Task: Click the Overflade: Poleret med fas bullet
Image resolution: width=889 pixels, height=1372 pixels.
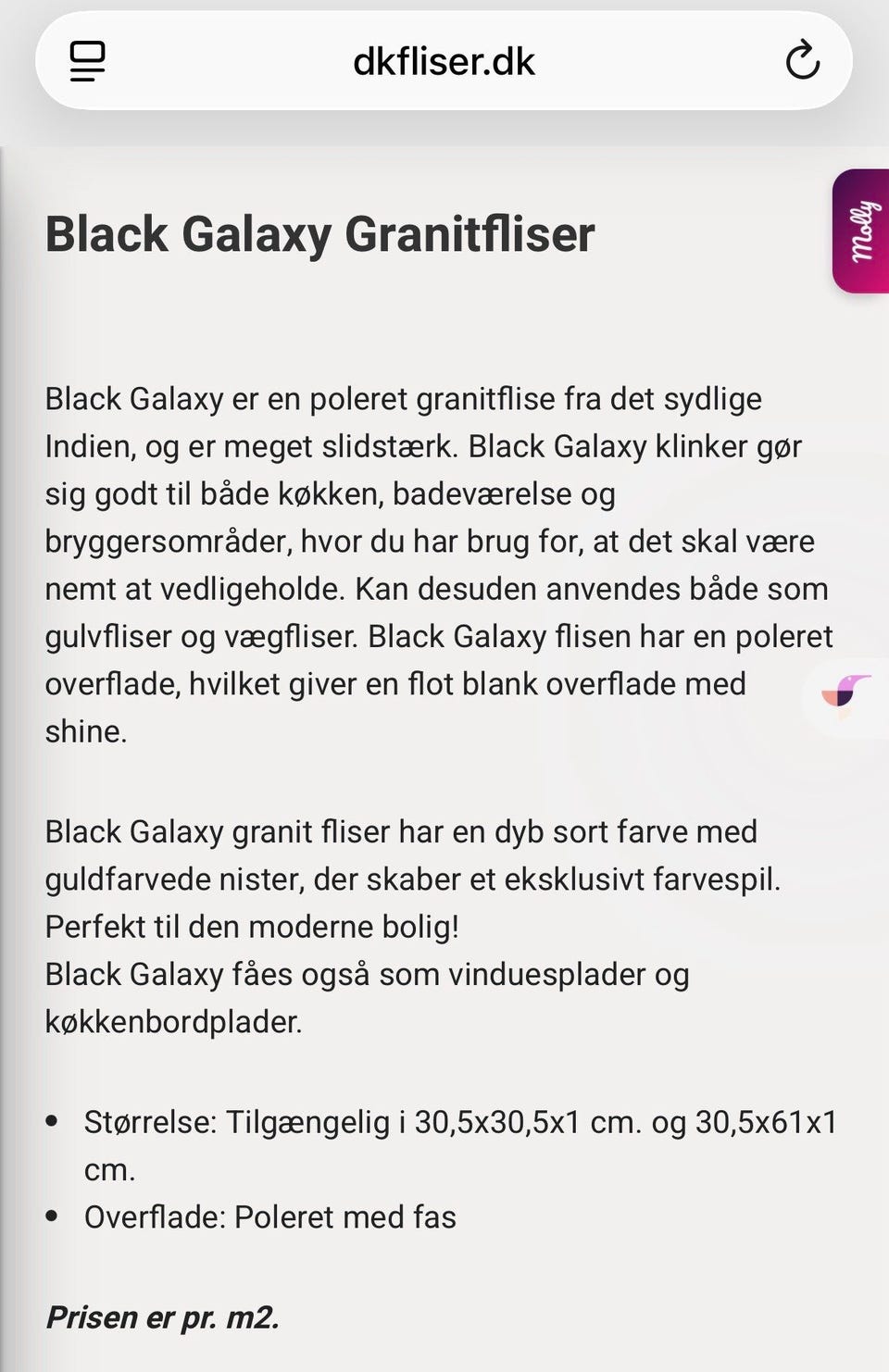Action: (270, 1217)
